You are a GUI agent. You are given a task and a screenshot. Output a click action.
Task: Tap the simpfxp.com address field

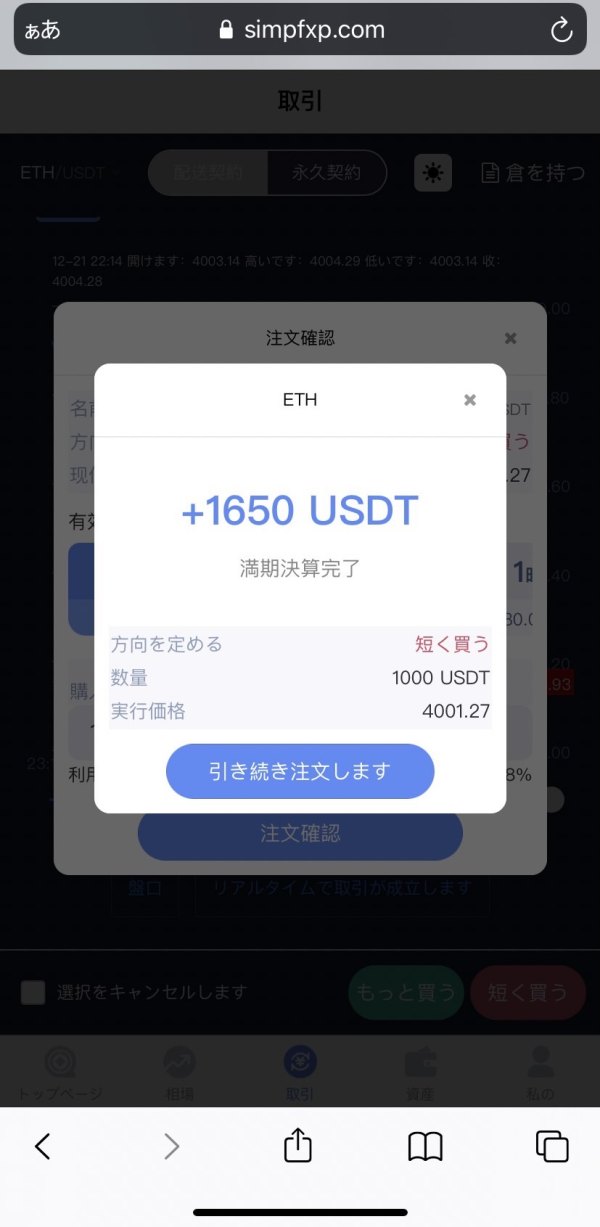pyautogui.click(x=300, y=30)
